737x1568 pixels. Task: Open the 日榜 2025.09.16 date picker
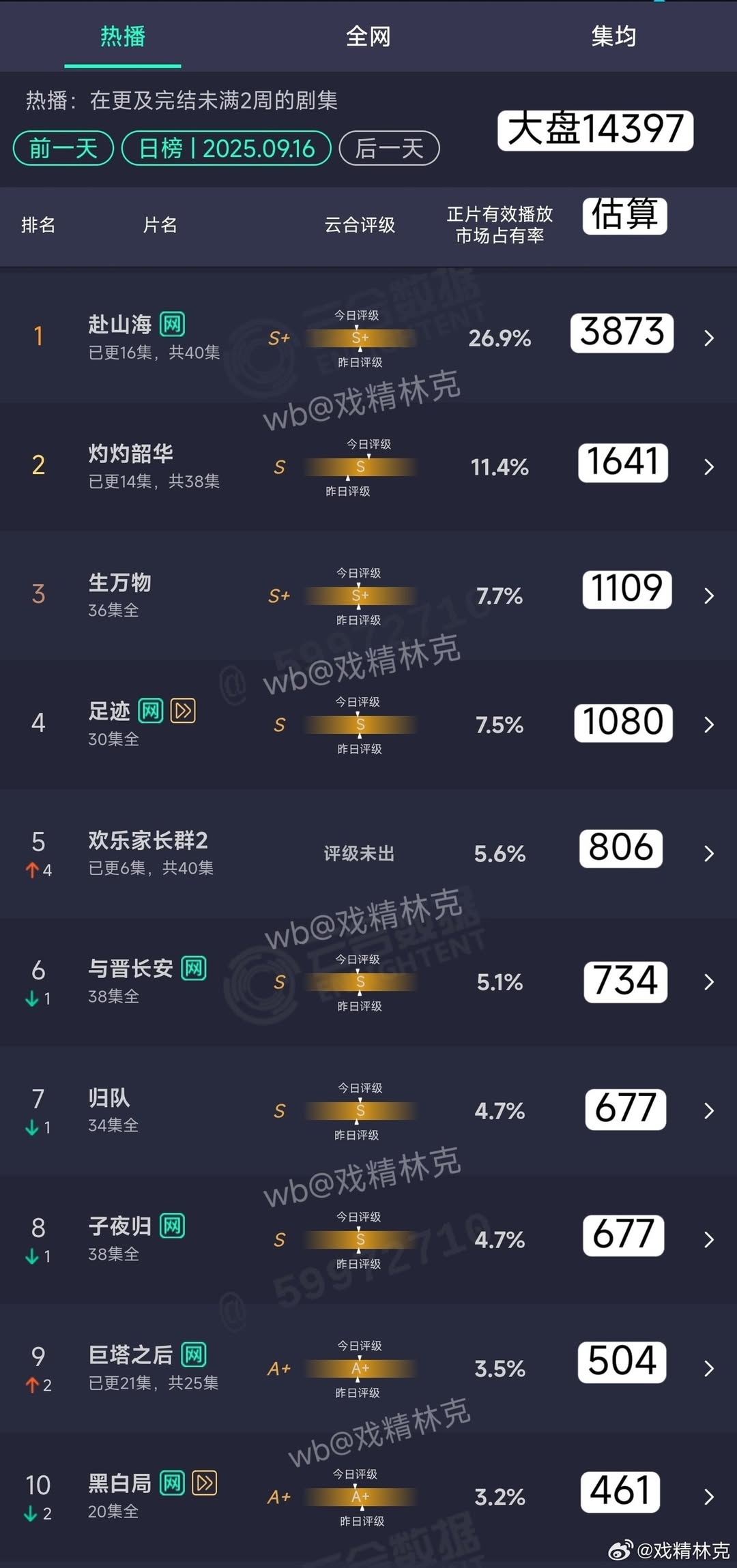click(x=227, y=148)
